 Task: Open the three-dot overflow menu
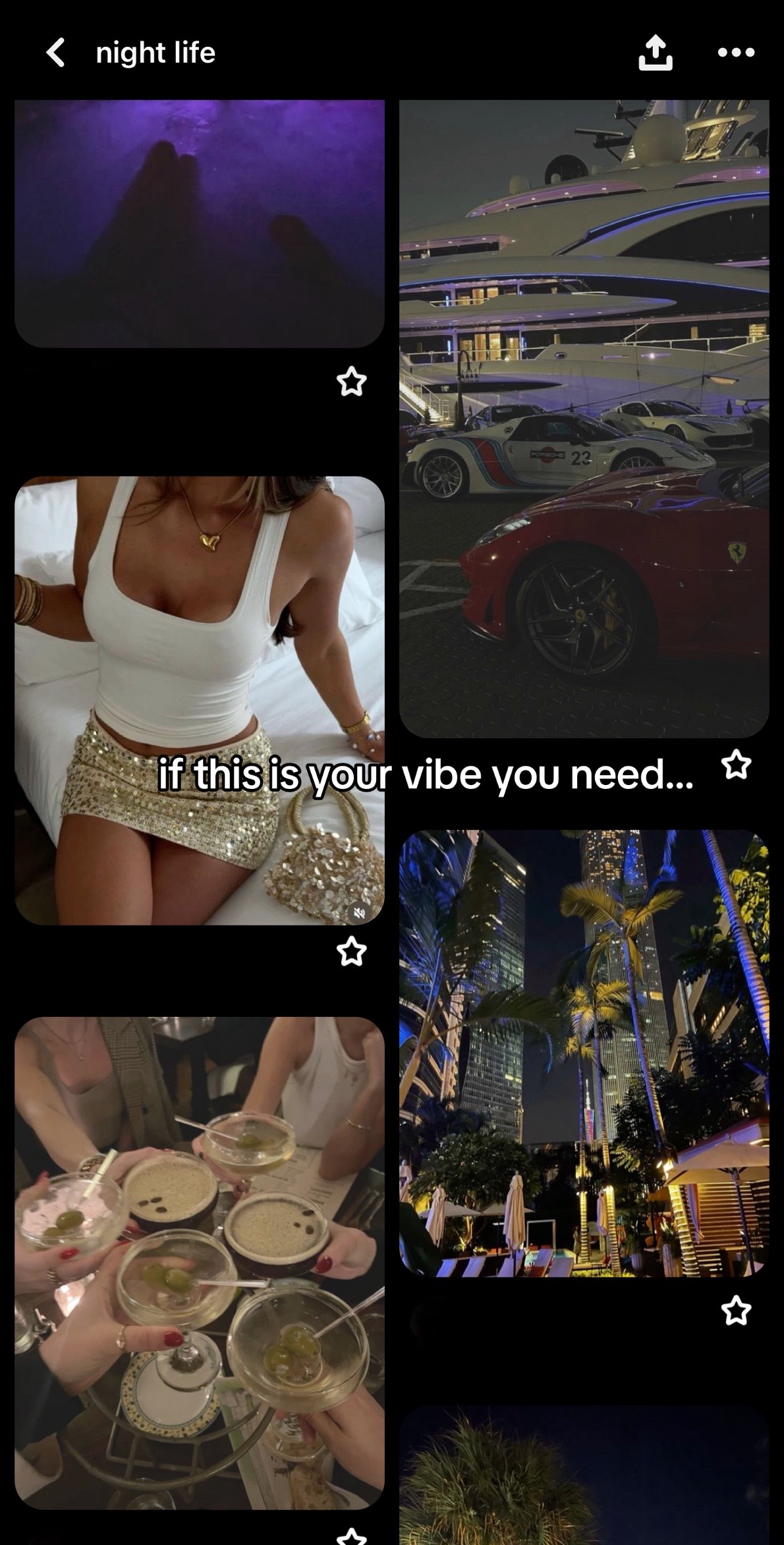tap(736, 53)
